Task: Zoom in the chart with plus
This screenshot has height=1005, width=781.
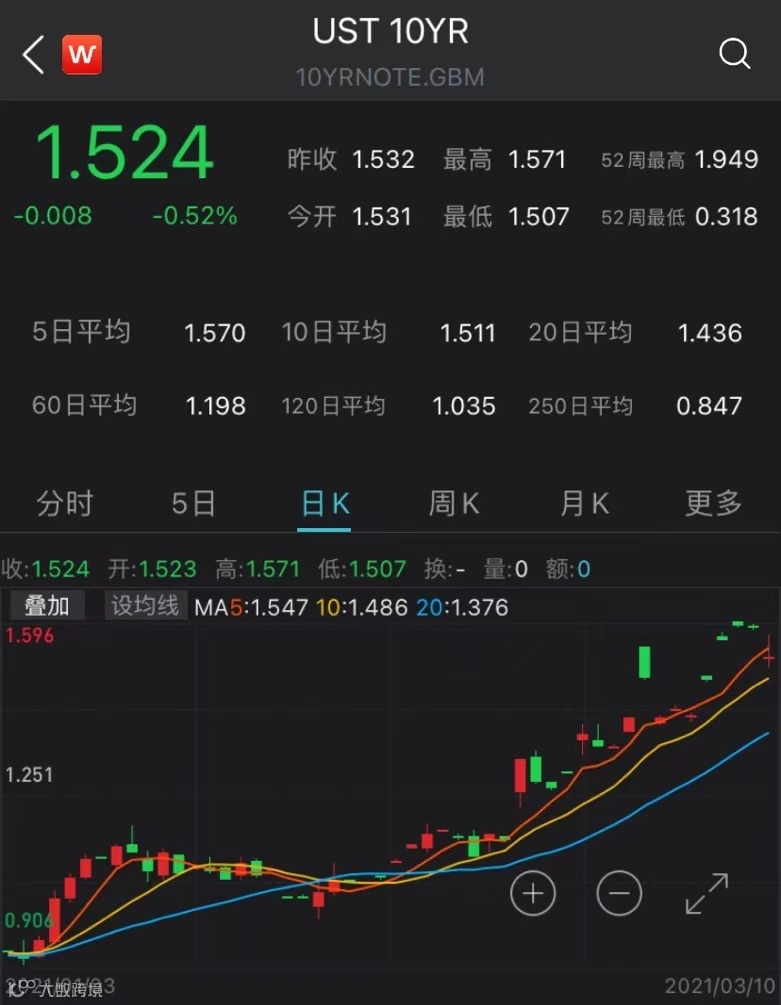Action: click(532, 892)
